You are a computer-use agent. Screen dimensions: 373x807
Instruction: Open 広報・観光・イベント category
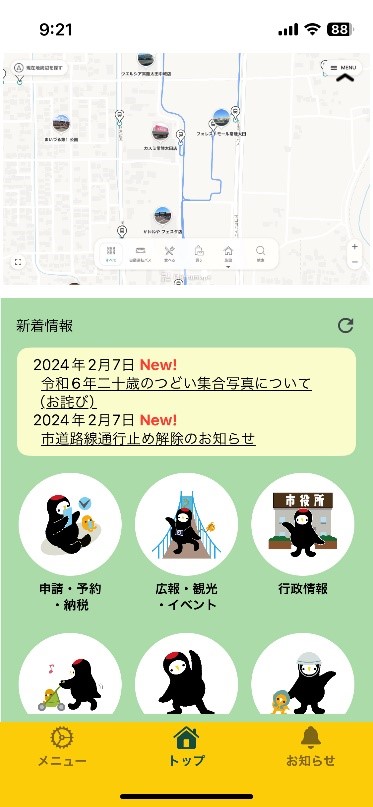tap(186, 542)
